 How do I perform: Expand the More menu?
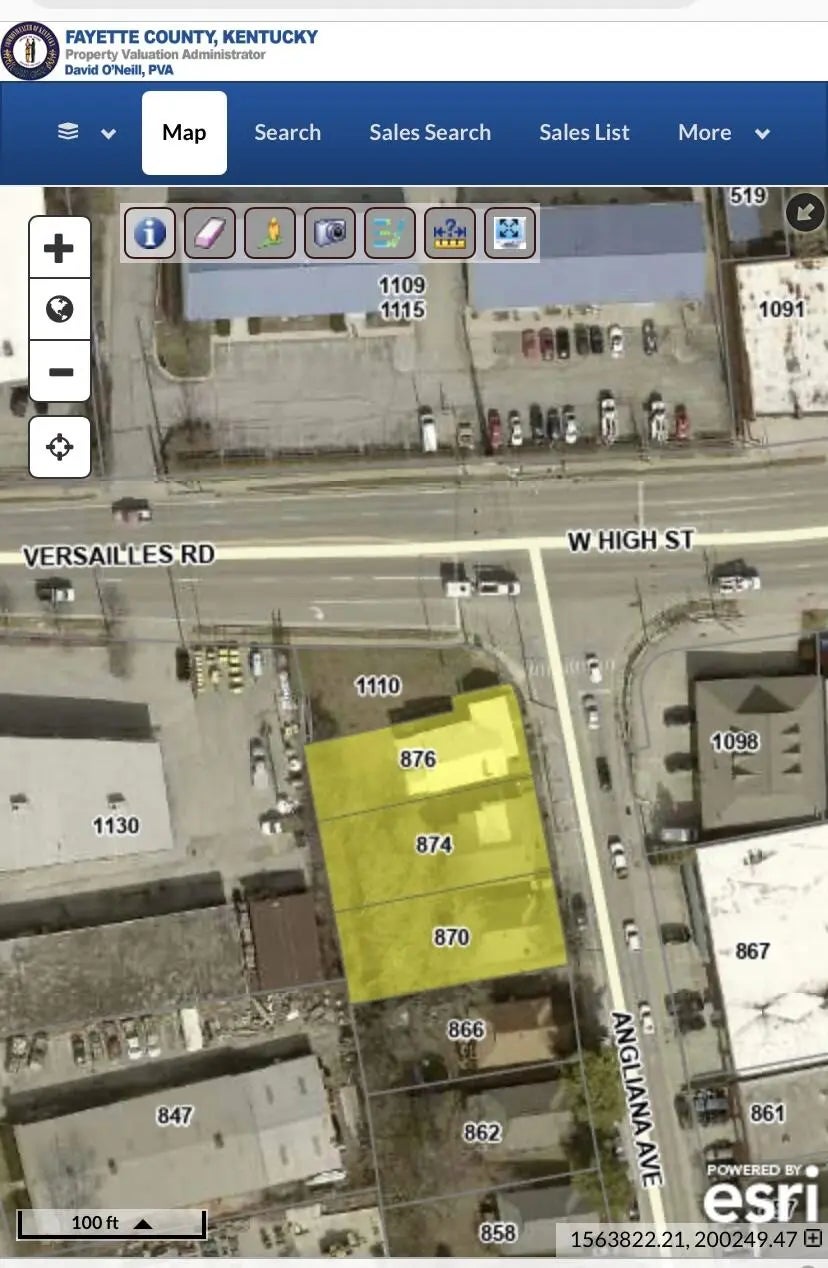(723, 133)
